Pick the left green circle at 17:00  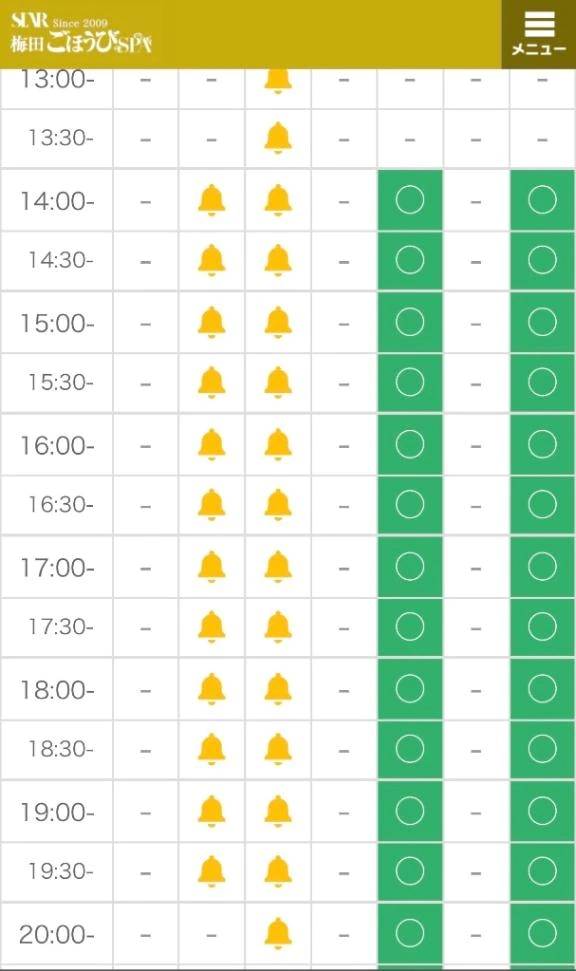[x=410, y=567]
